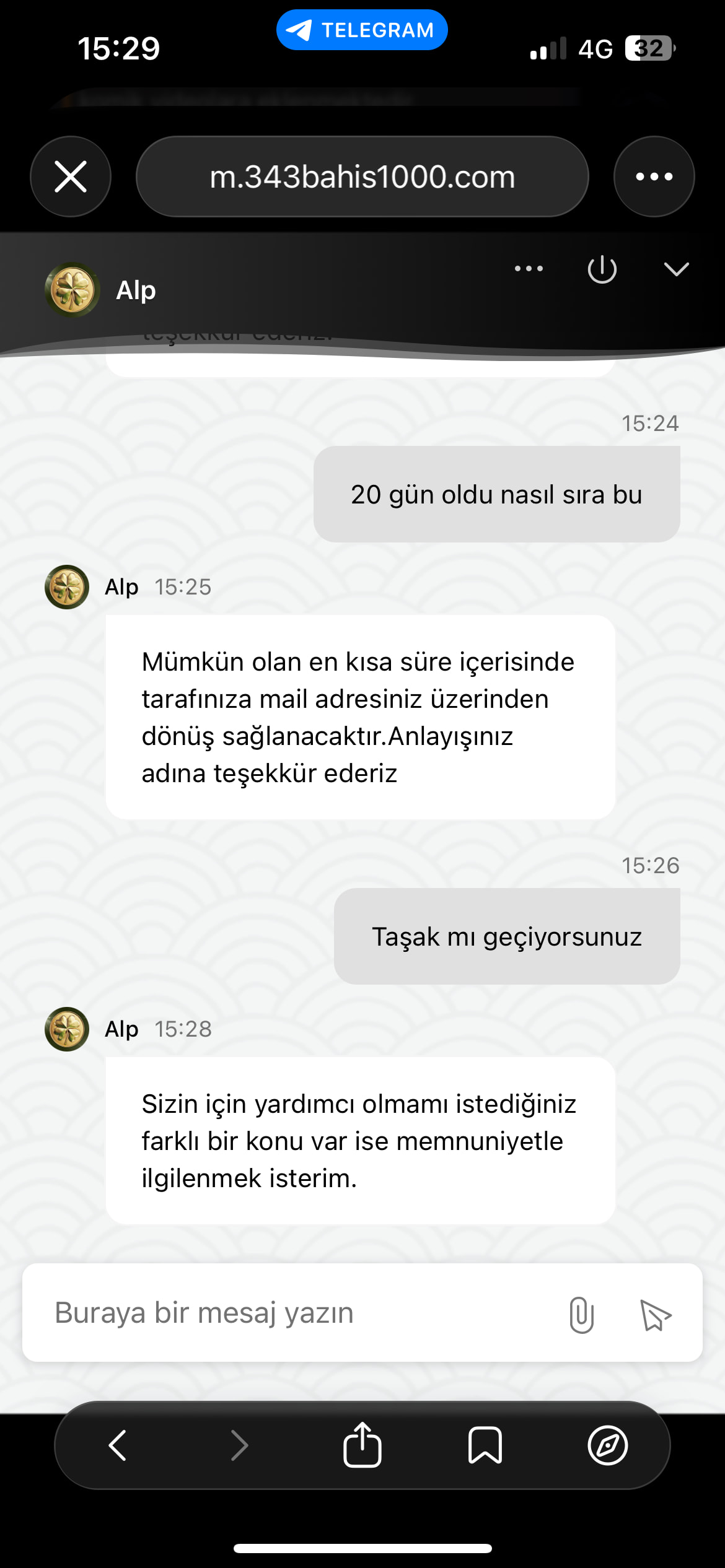
Task: Share this page
Action: [362, 1445]
